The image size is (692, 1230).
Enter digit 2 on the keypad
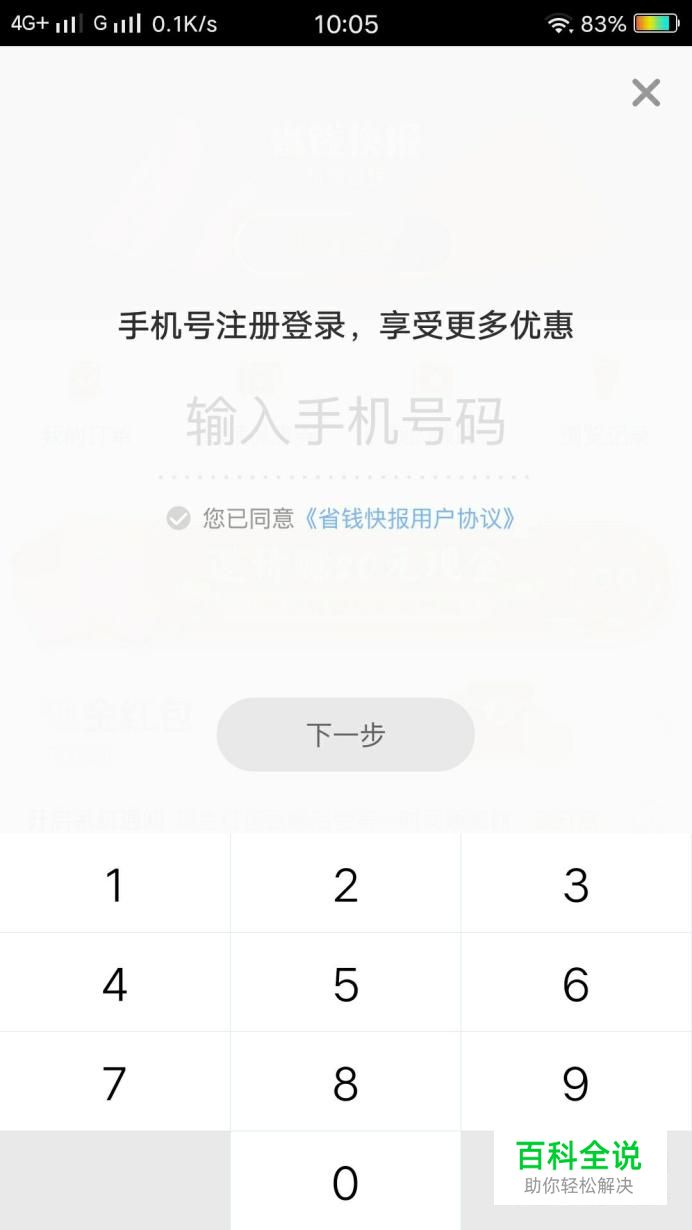pos(345,885)
